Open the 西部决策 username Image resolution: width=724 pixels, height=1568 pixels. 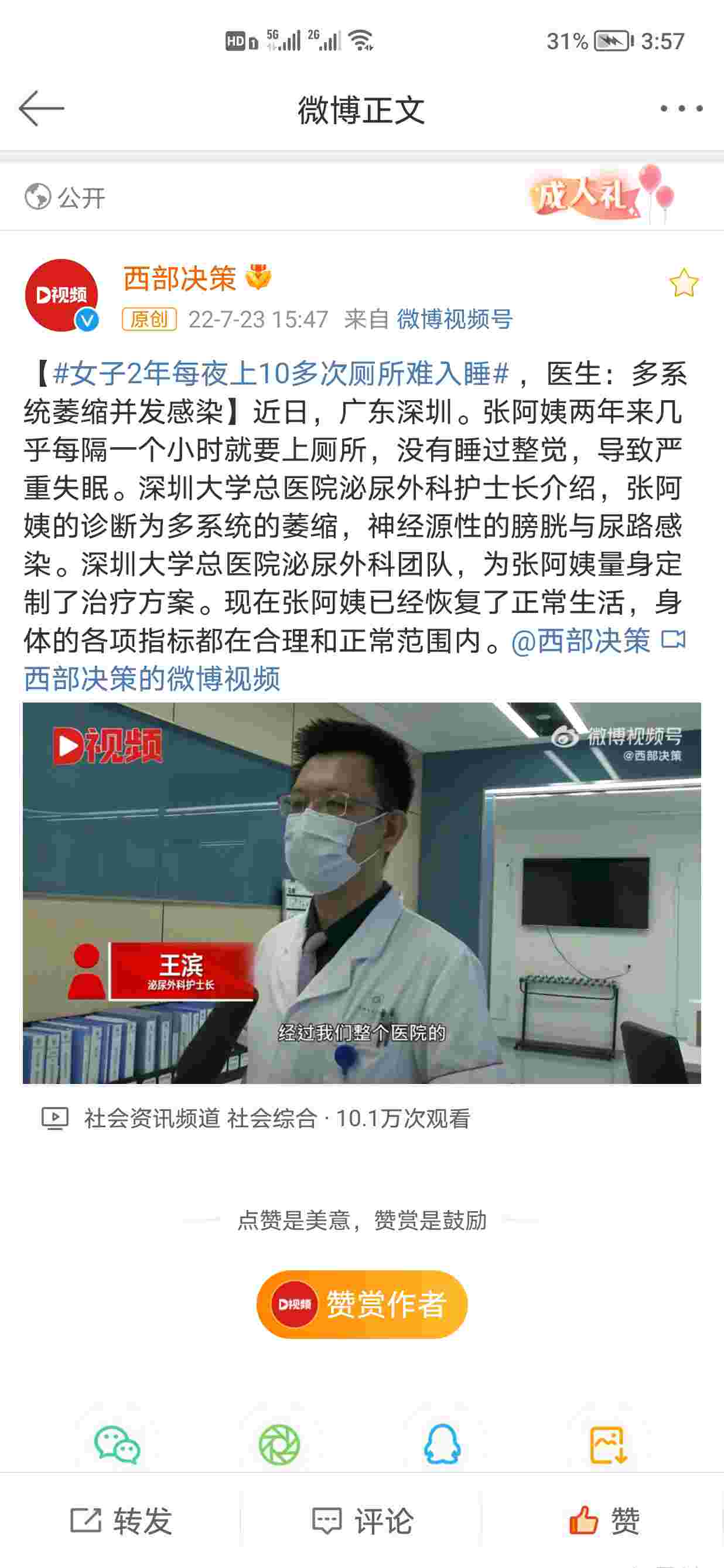click(179, 278)
